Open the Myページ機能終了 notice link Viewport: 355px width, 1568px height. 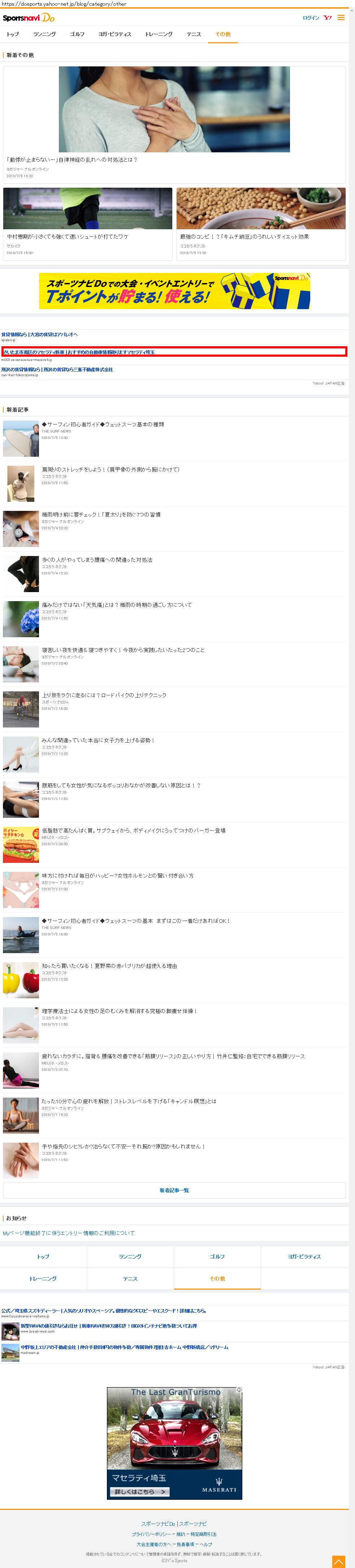tap(68, 1233)
